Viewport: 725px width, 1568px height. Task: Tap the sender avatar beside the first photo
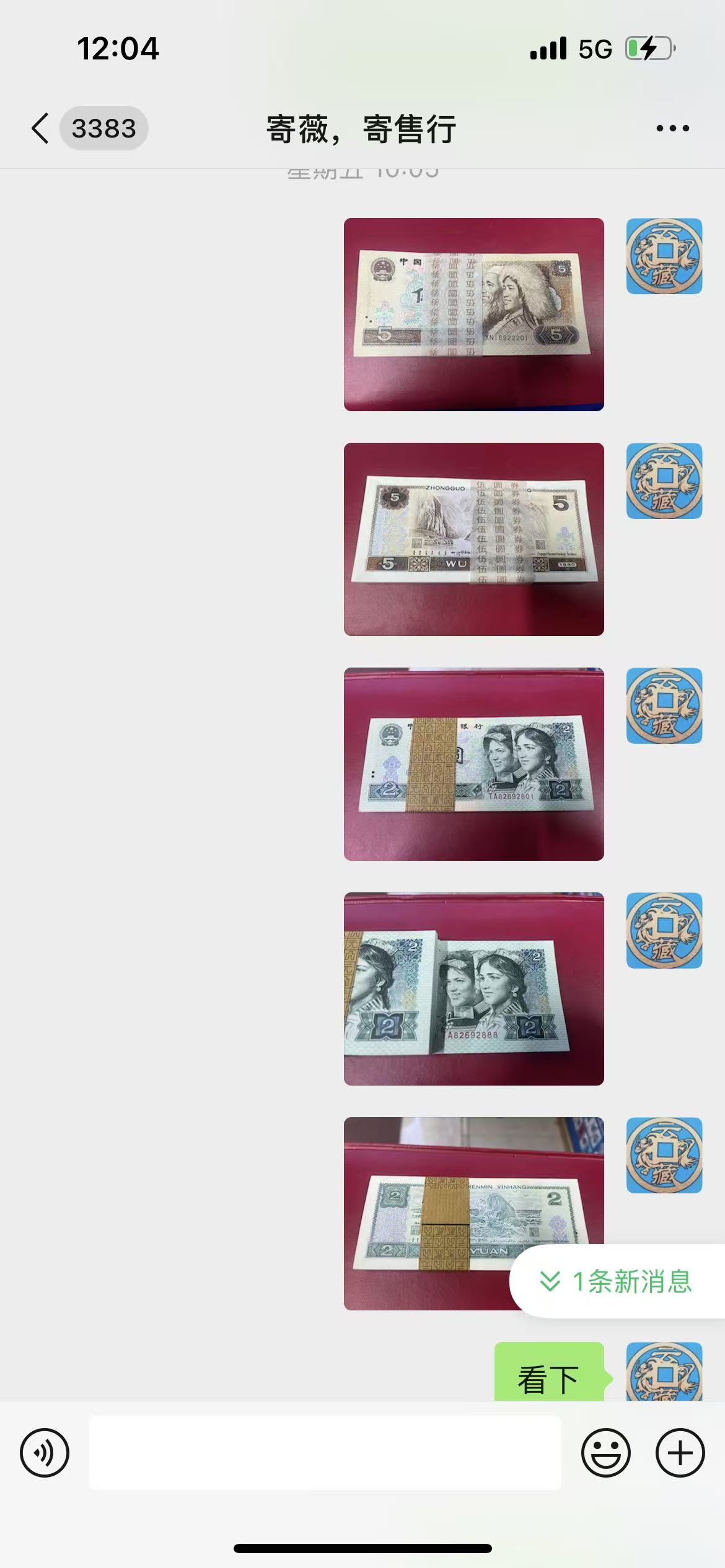click(664, 256)
